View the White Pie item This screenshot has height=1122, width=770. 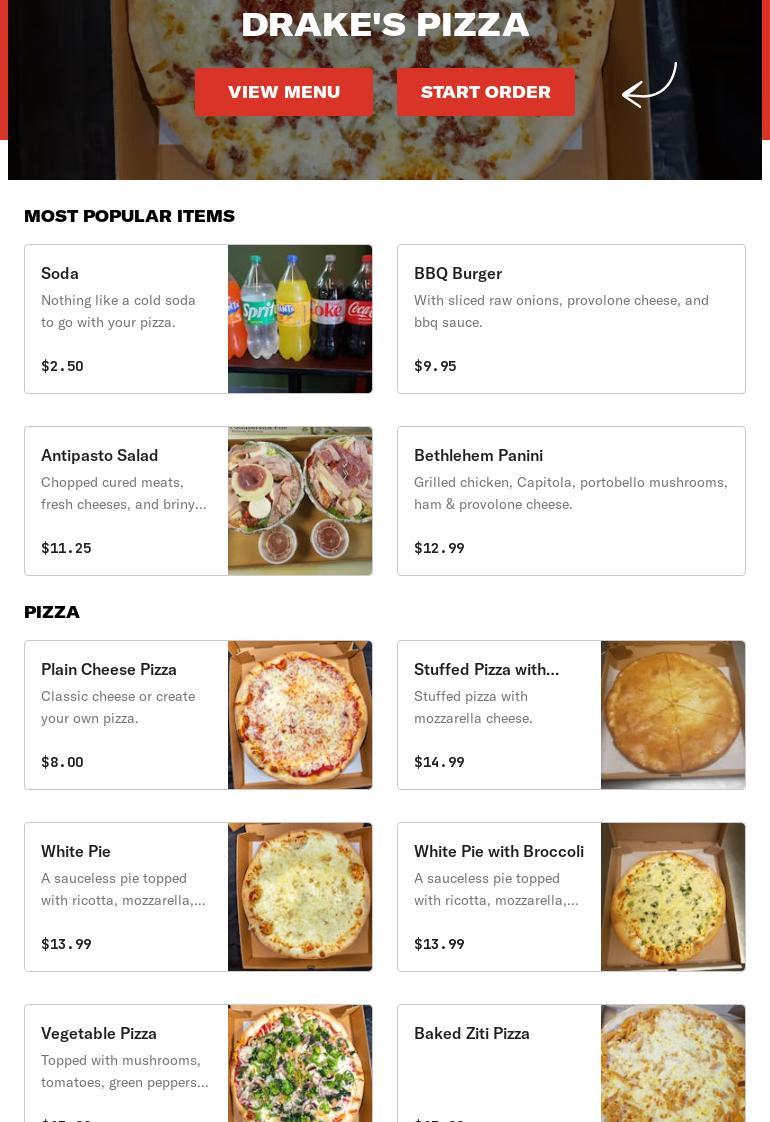click(x=198, y=897)
